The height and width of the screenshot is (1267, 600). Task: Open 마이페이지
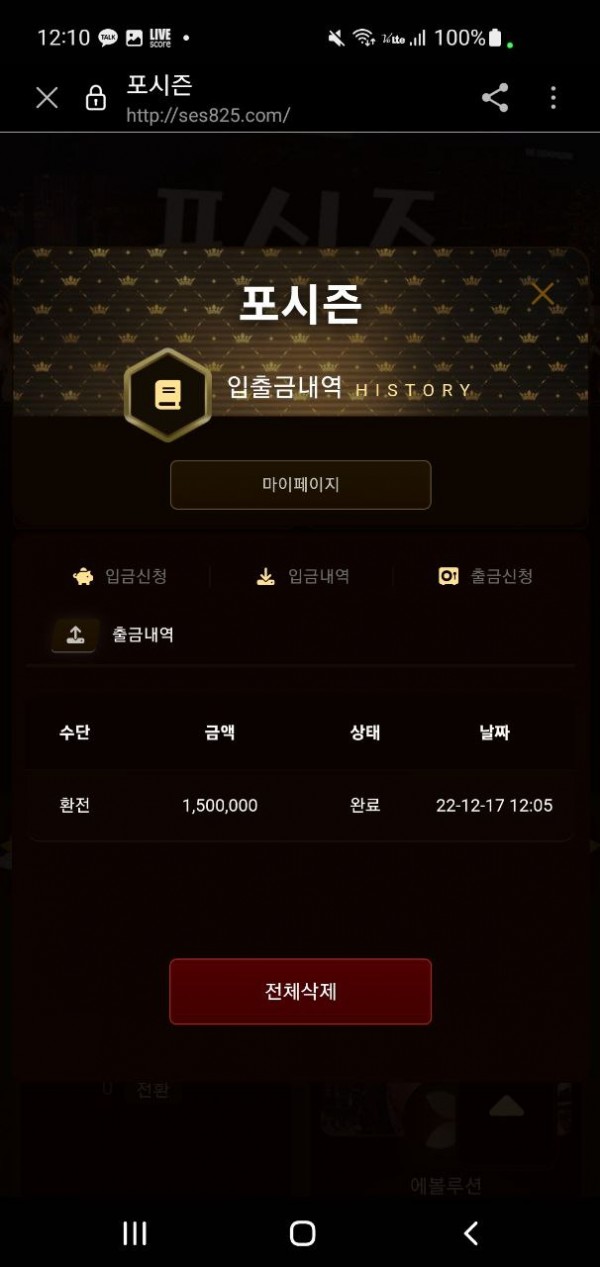coord(300,485)
